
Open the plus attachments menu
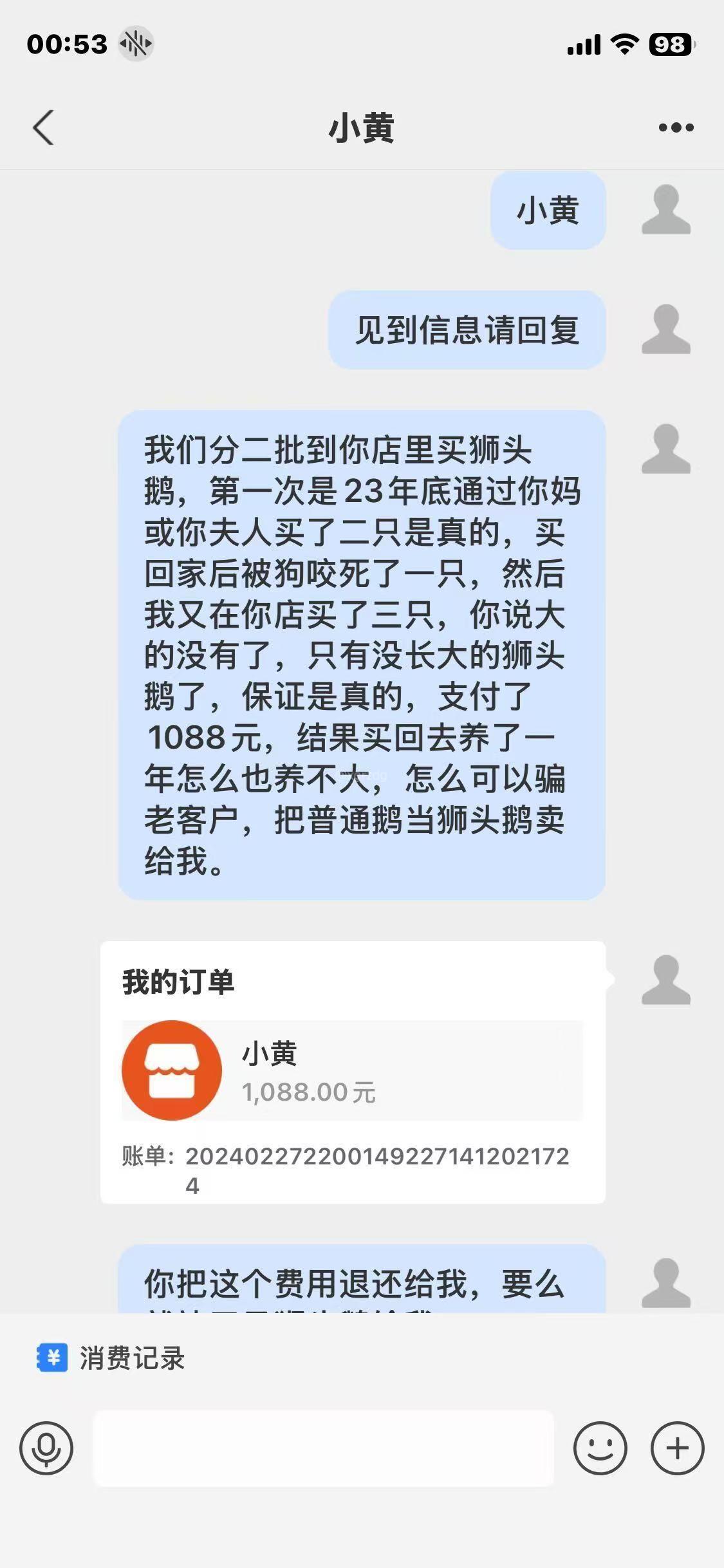click(677, 1448)
